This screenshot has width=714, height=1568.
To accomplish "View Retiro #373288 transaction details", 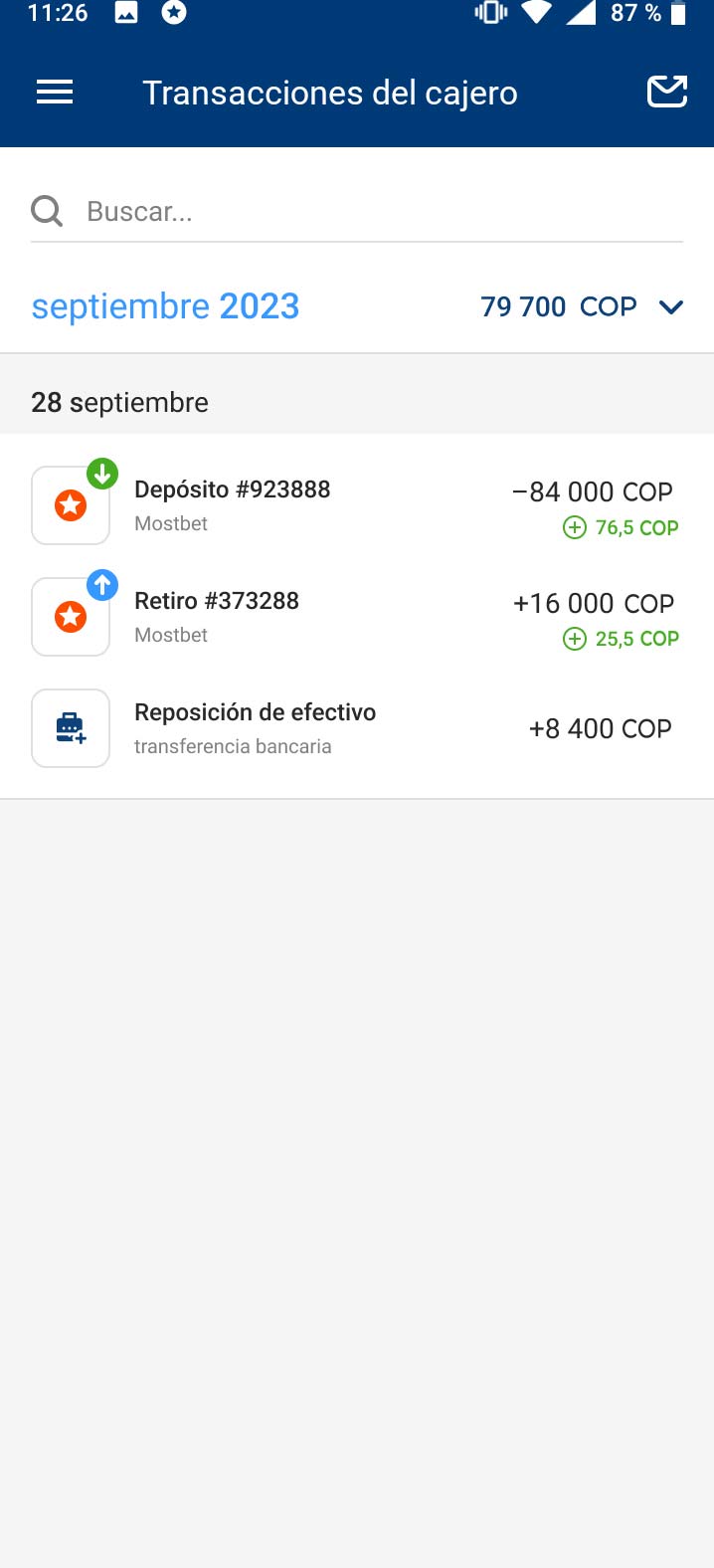I will pyautogui.click(x=356, y=617).
